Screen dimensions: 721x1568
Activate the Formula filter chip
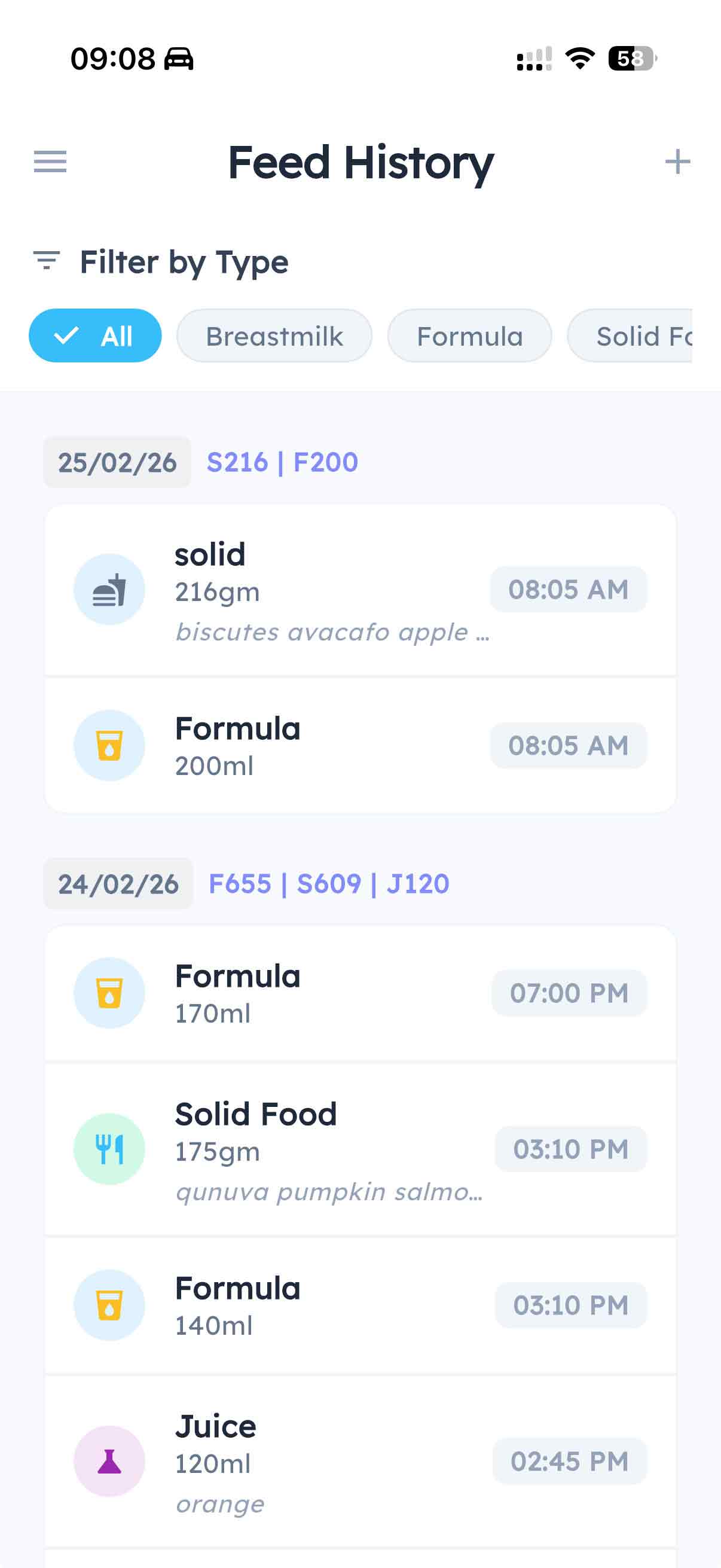click(x=470, y=335)
